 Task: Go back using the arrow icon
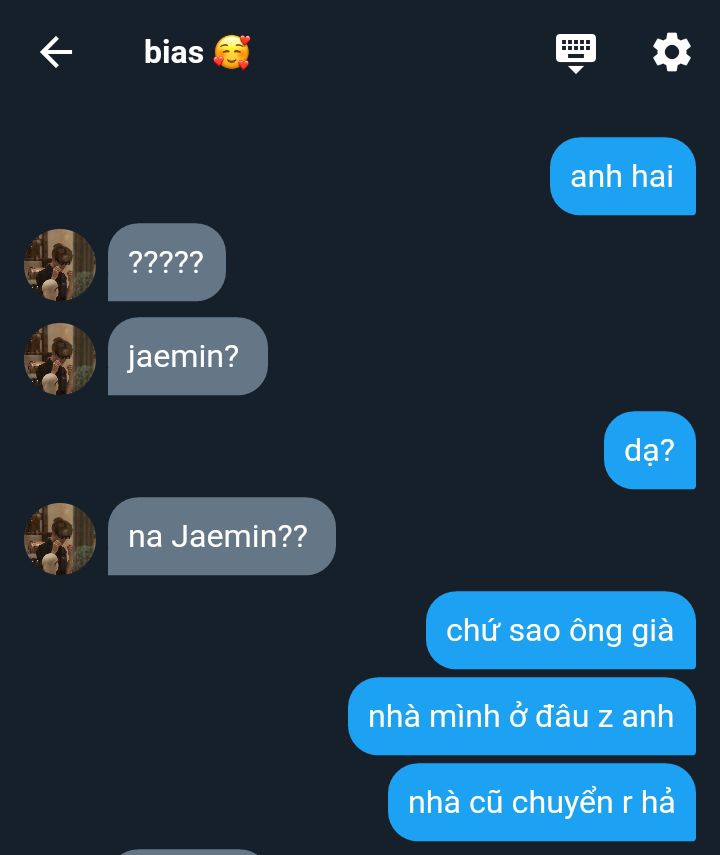pyautogui.click(x=56, y=52)
